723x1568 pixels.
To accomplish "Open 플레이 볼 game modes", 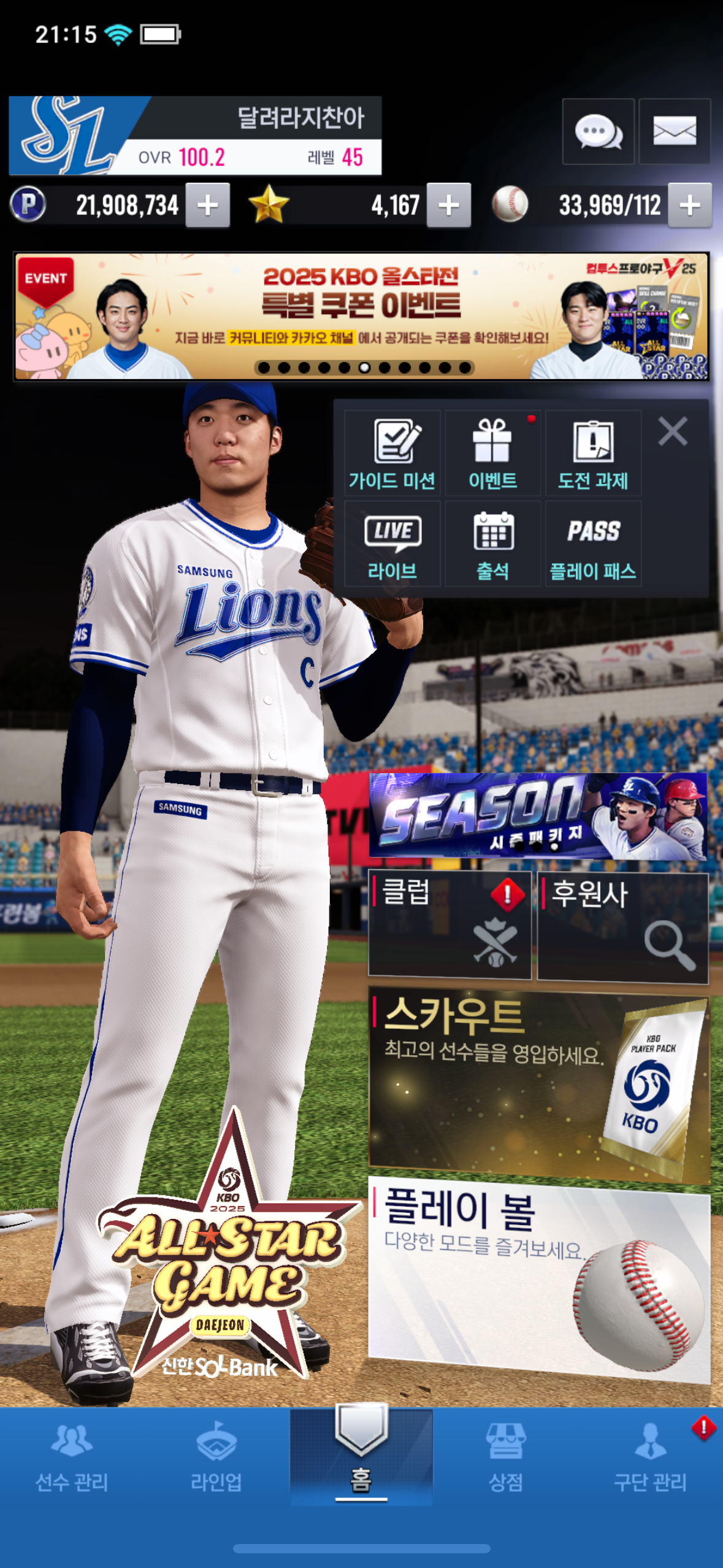I will click(538, 1279).
